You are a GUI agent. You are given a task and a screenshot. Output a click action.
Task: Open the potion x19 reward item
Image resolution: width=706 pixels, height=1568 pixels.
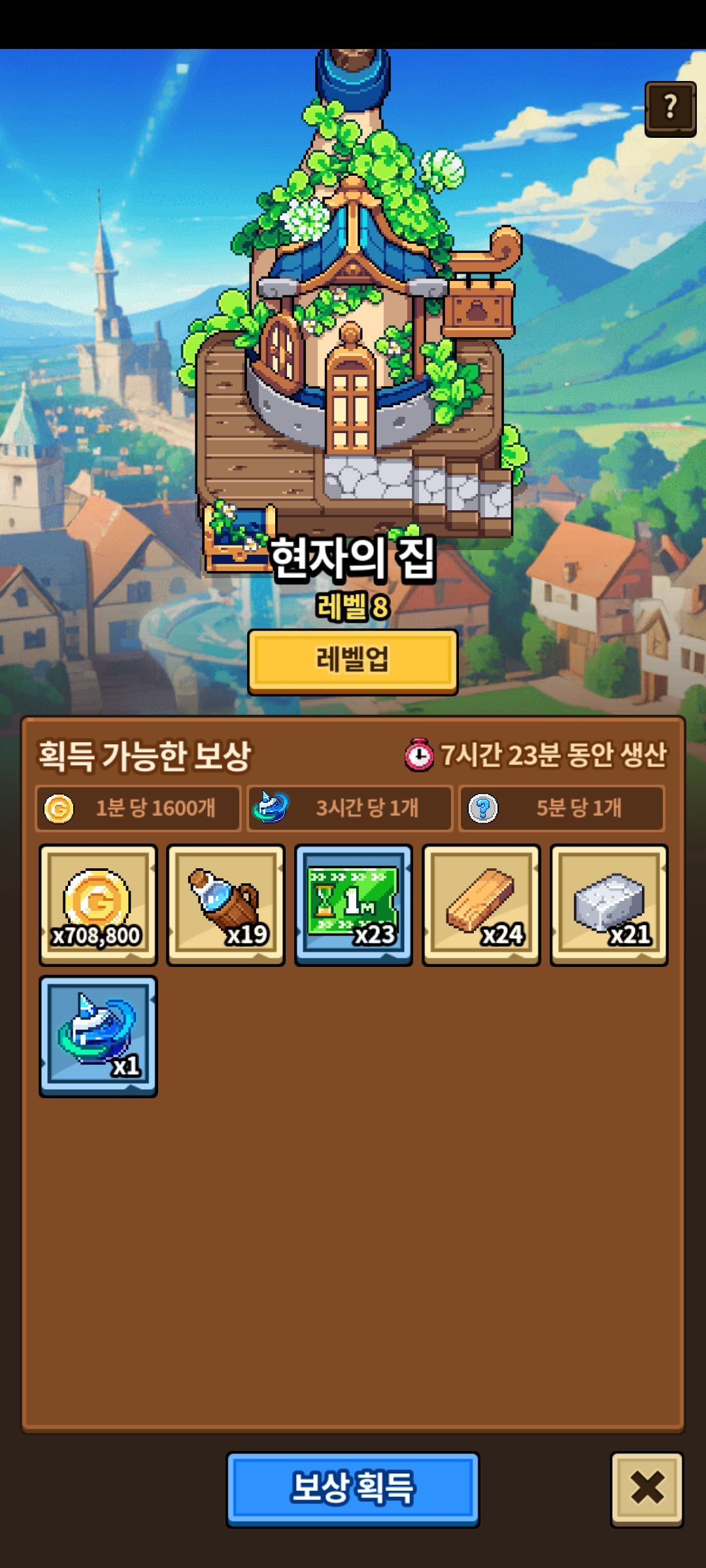click(x=226, y=905)
